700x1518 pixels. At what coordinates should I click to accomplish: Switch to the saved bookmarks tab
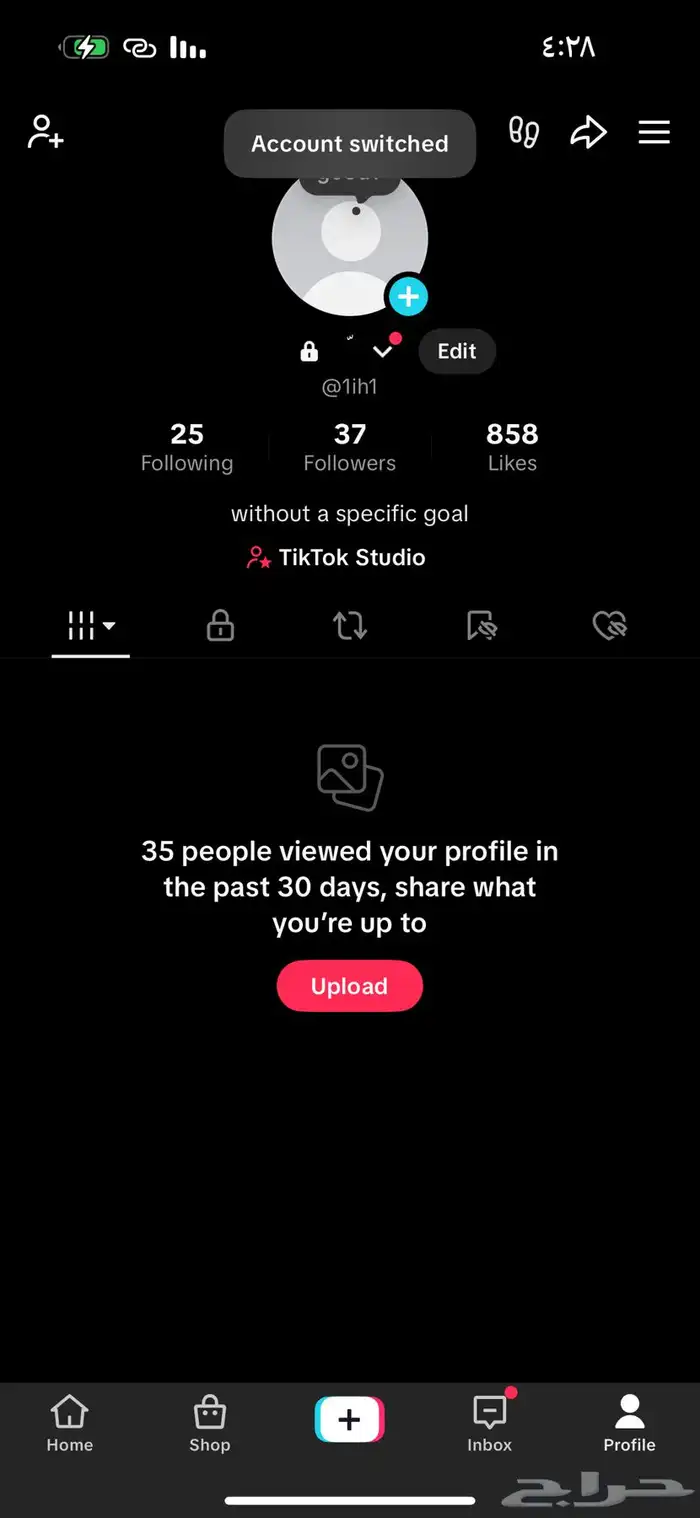pyautogui.click(x=481, y=626)
